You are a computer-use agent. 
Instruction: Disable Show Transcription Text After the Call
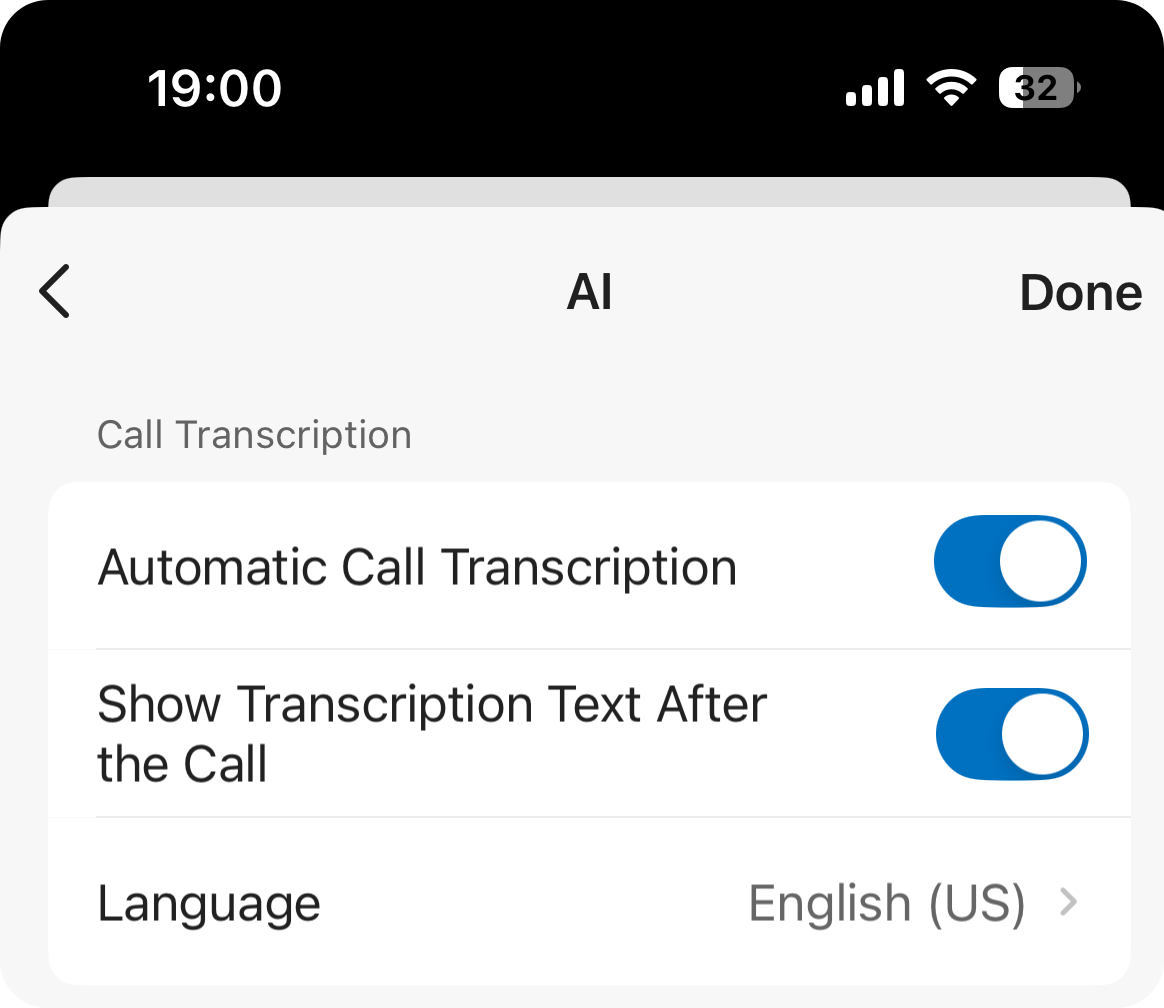point(1011,734)
